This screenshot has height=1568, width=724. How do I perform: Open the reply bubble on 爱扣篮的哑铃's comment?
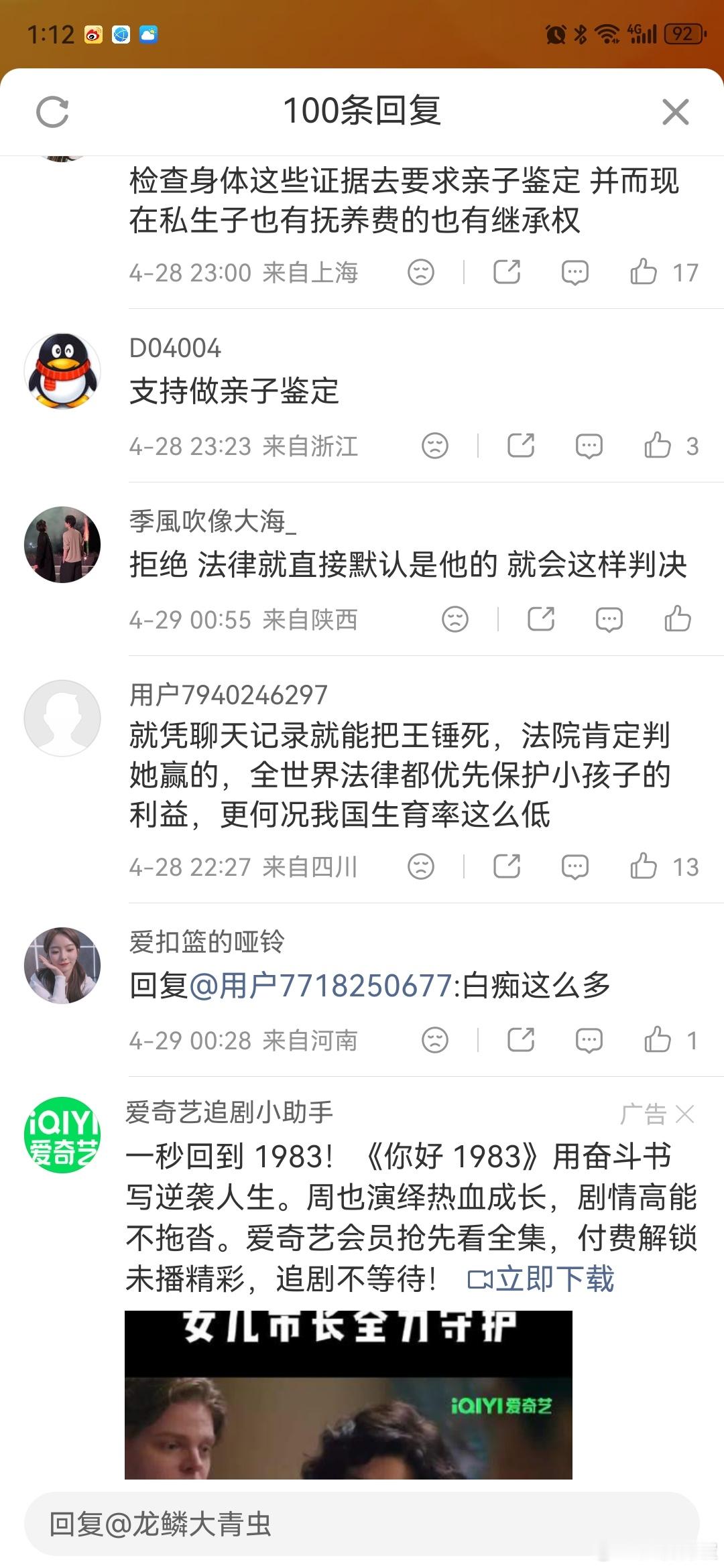click(589, 1038)
